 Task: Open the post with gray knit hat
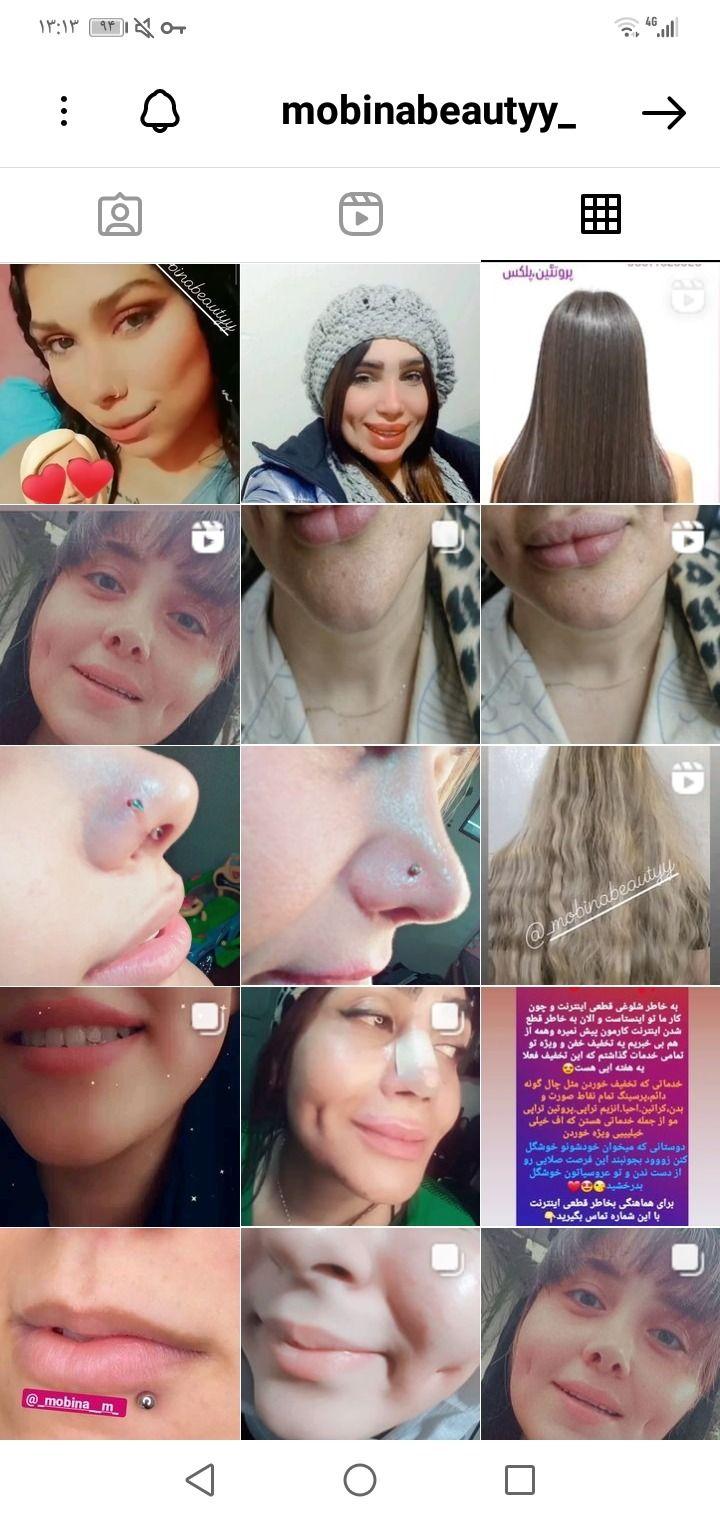pyautogui.click(x=360, y=383)
